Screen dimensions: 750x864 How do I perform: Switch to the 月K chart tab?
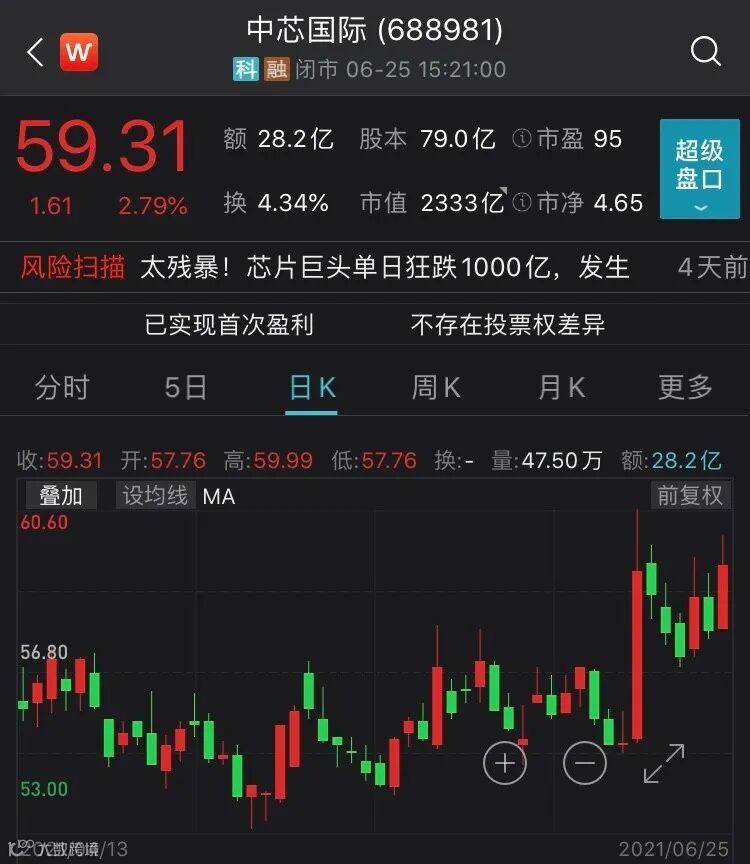(x=561, y=388)
